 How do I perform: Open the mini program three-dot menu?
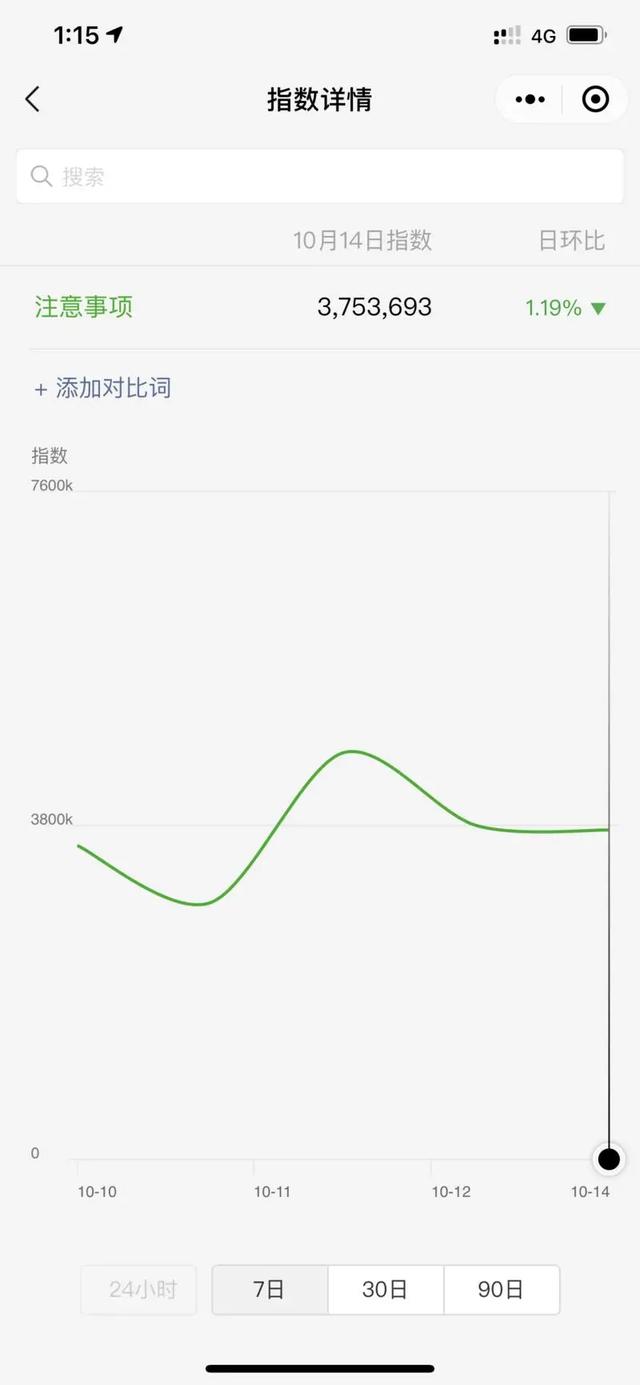click(x=530, y=99)
